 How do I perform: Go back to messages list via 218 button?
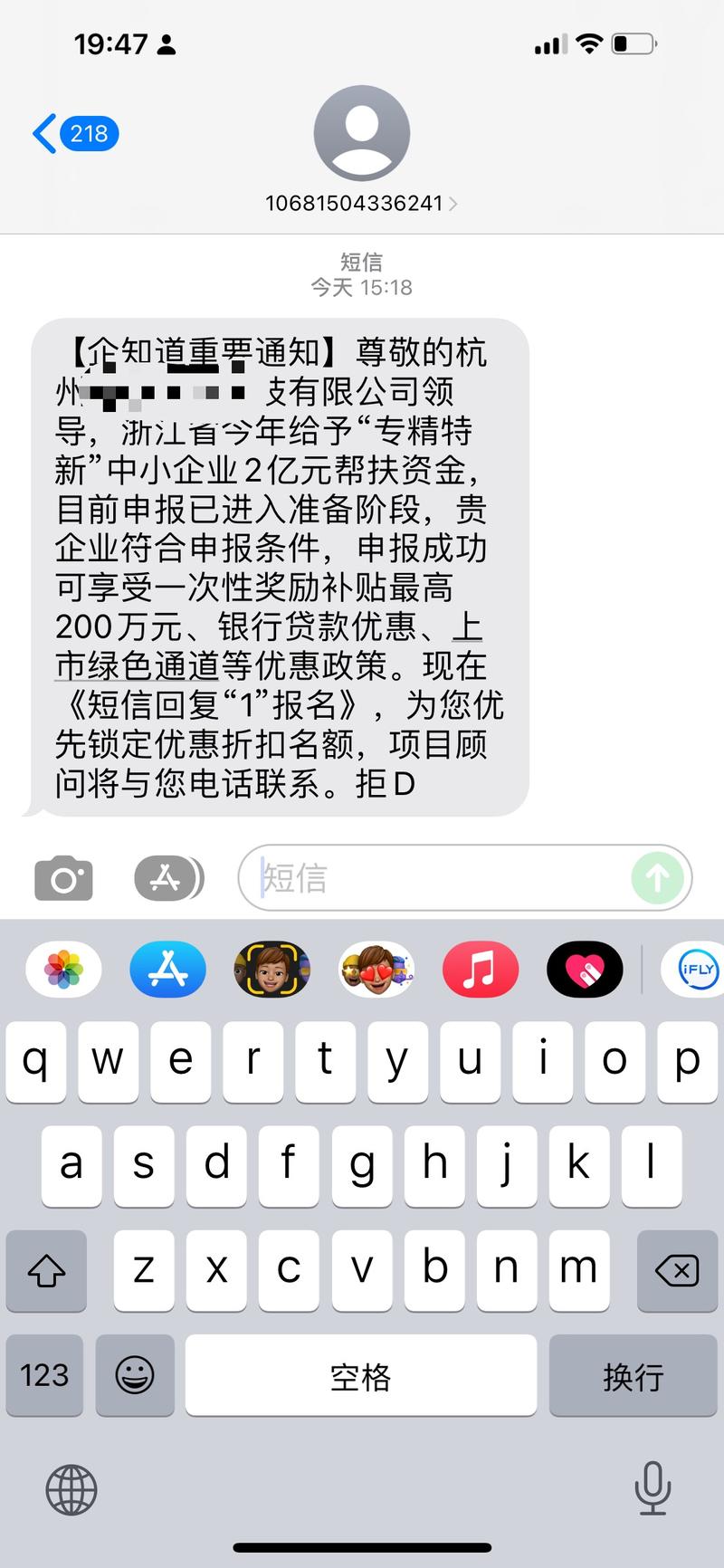(76, 132)
